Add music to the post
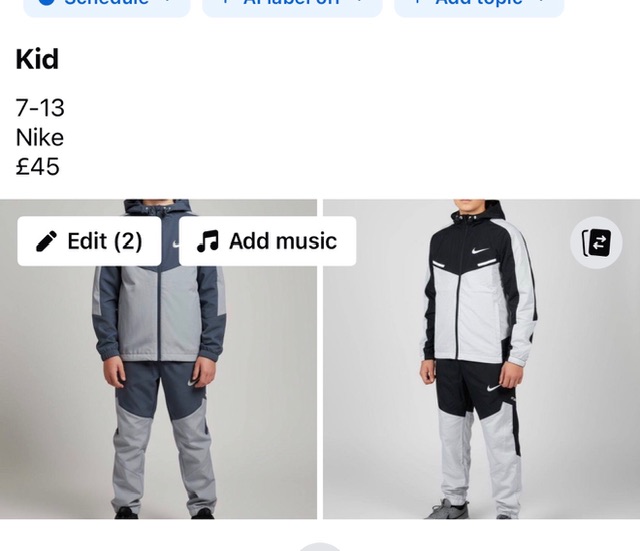This screenshot has width=640, height=551. tap(267, 241)
